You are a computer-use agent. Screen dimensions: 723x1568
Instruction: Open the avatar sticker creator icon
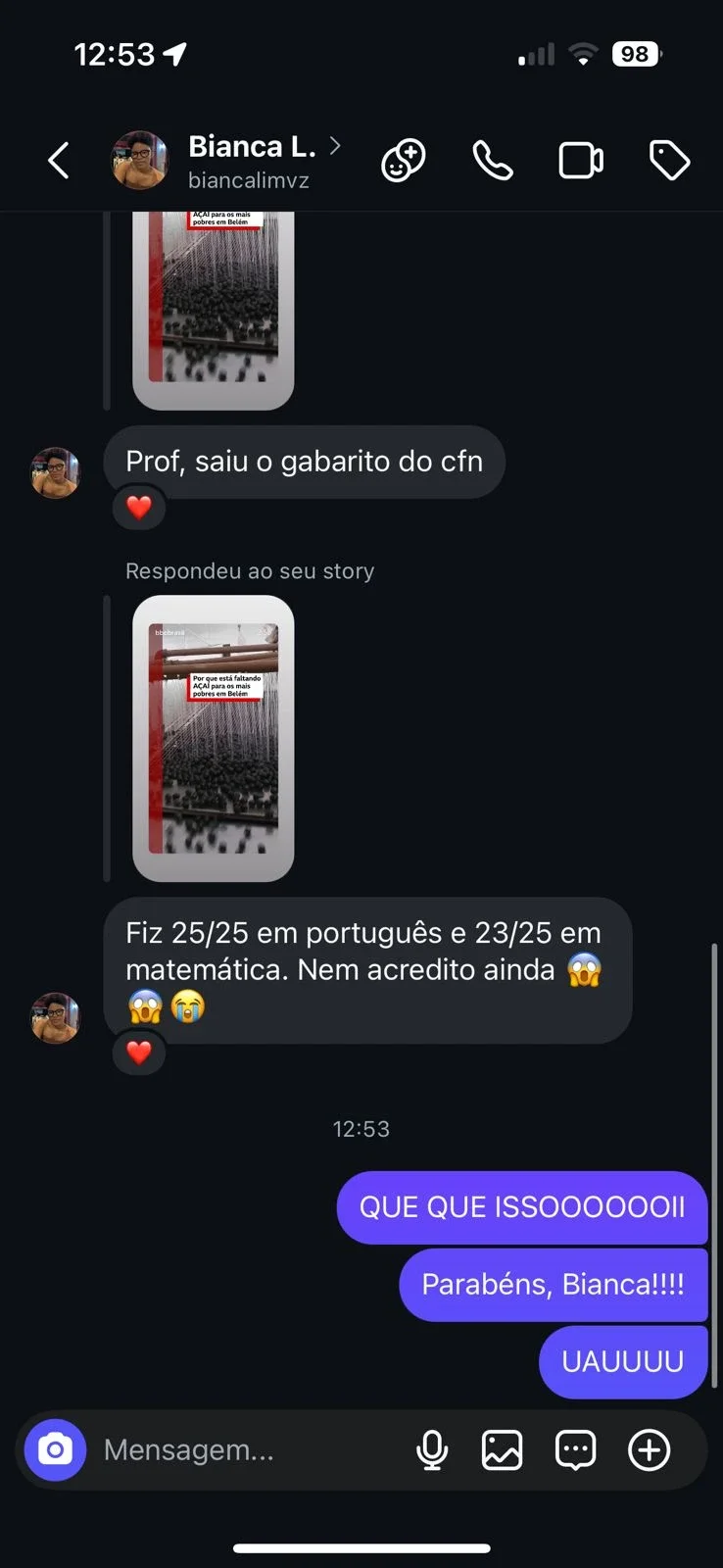pos(404,161)
